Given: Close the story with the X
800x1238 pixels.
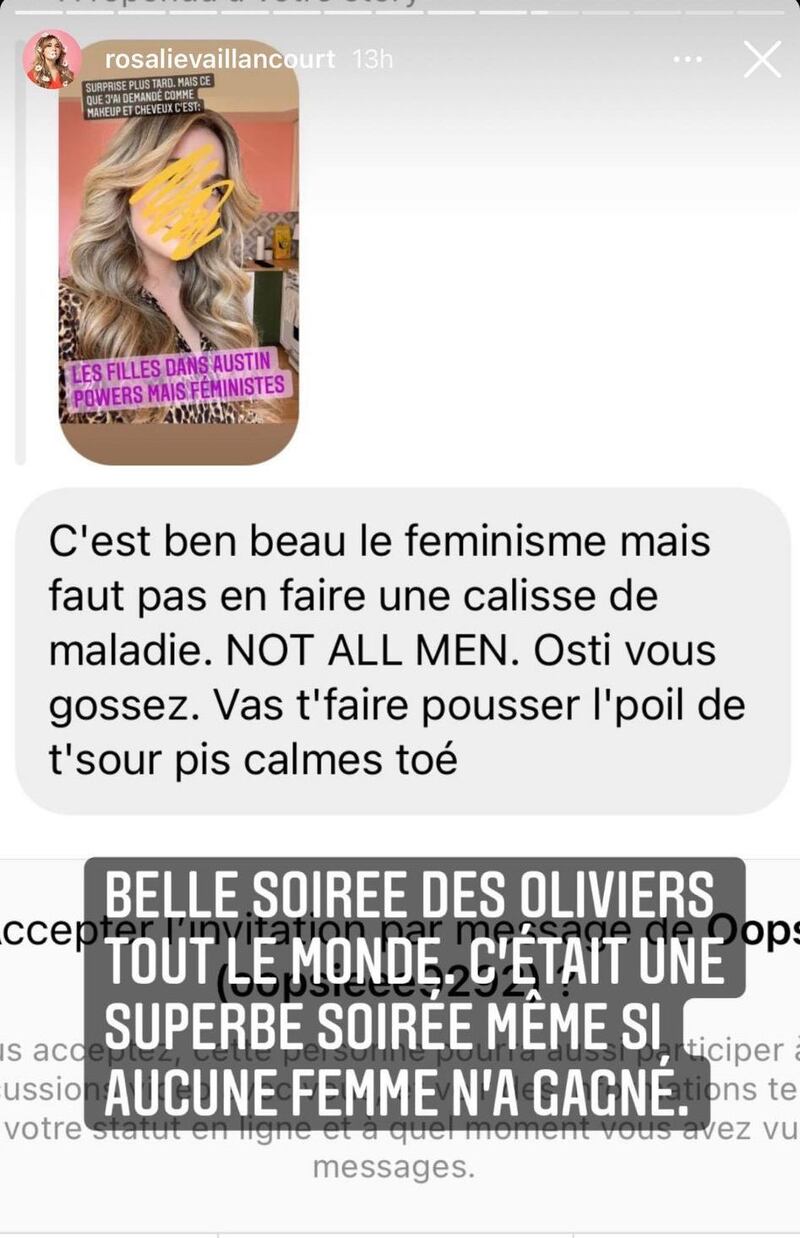Looking at the screenshot, I should (762, 60).
